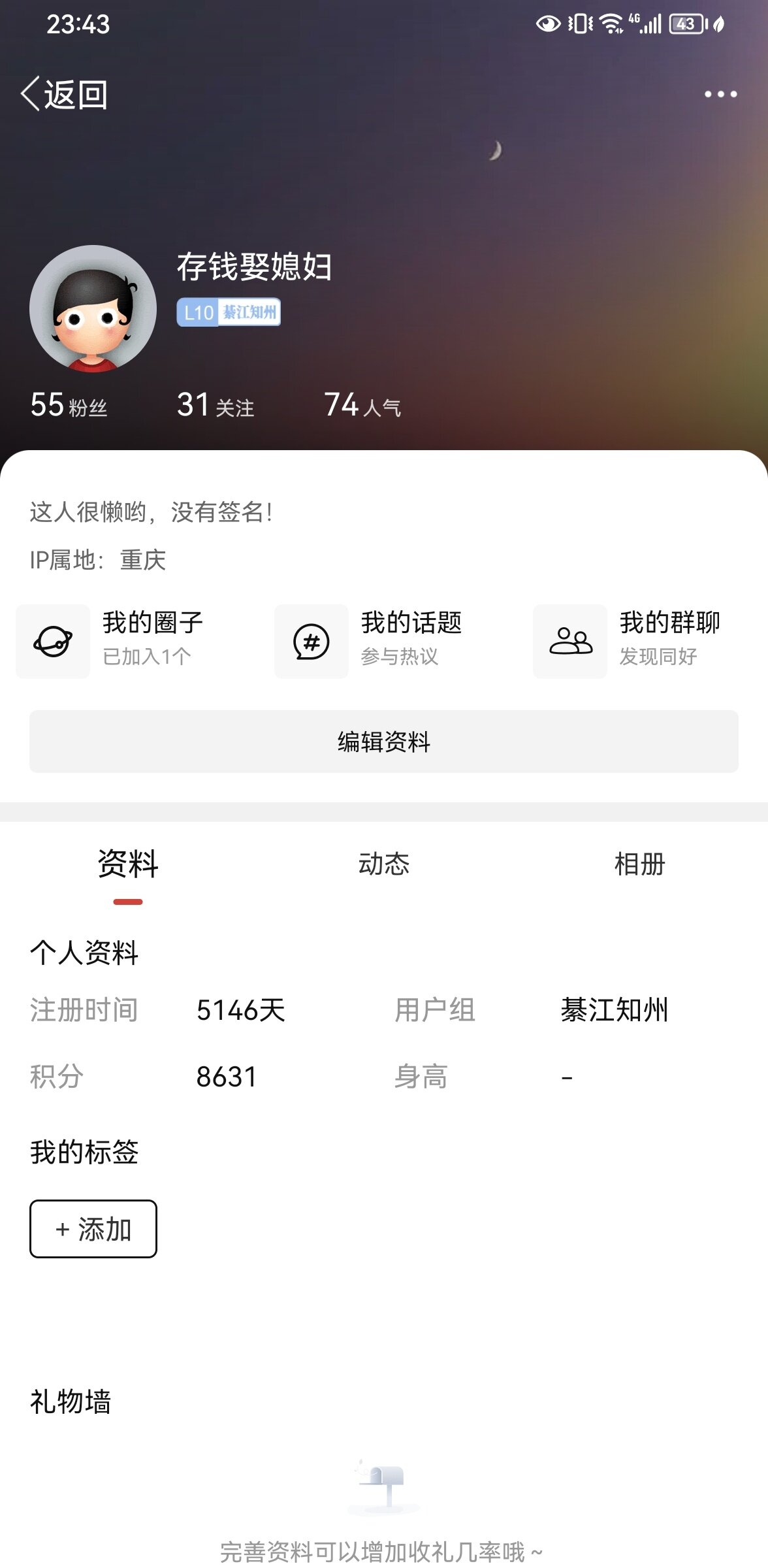The image size is (768, 1568).
Task: Go back using the 返回 button
Action: click(x=64, y=95)
